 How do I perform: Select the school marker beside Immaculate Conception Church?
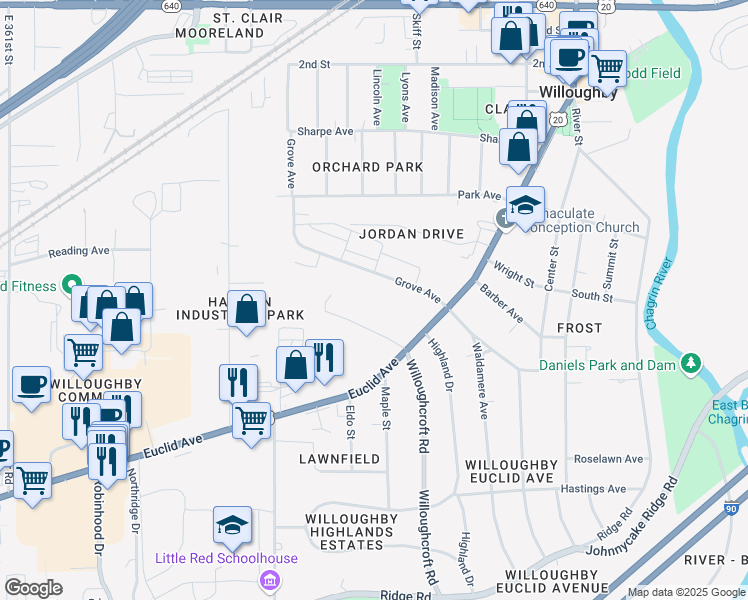pos(525,206)
